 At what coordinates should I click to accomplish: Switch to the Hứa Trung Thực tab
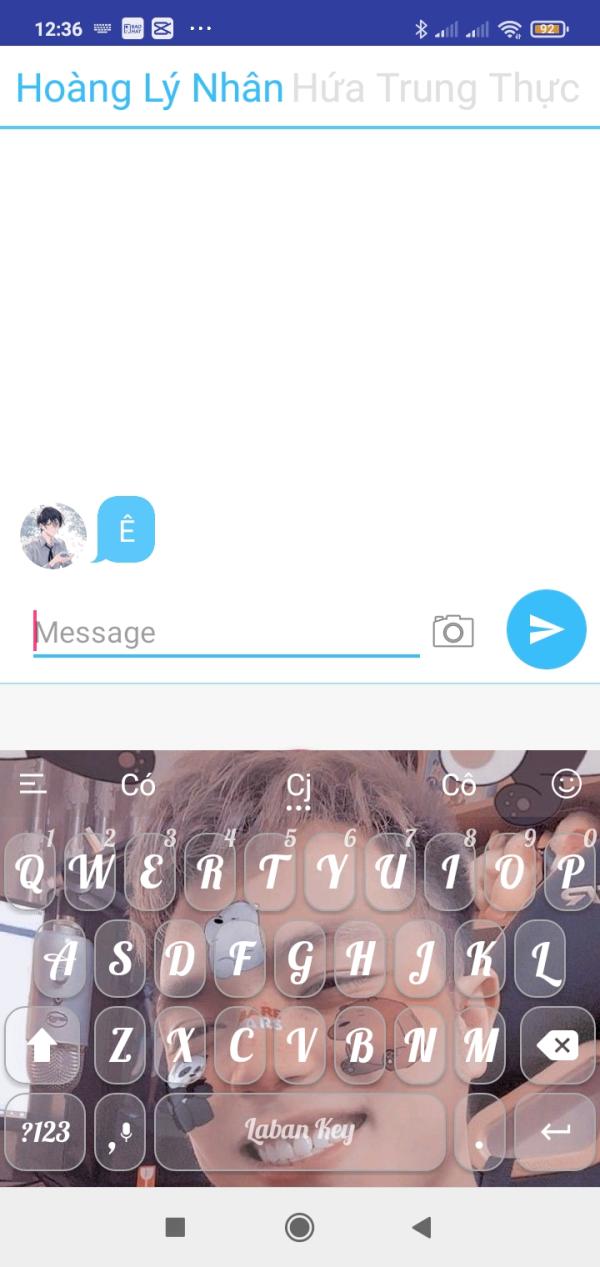click(435, 89)
